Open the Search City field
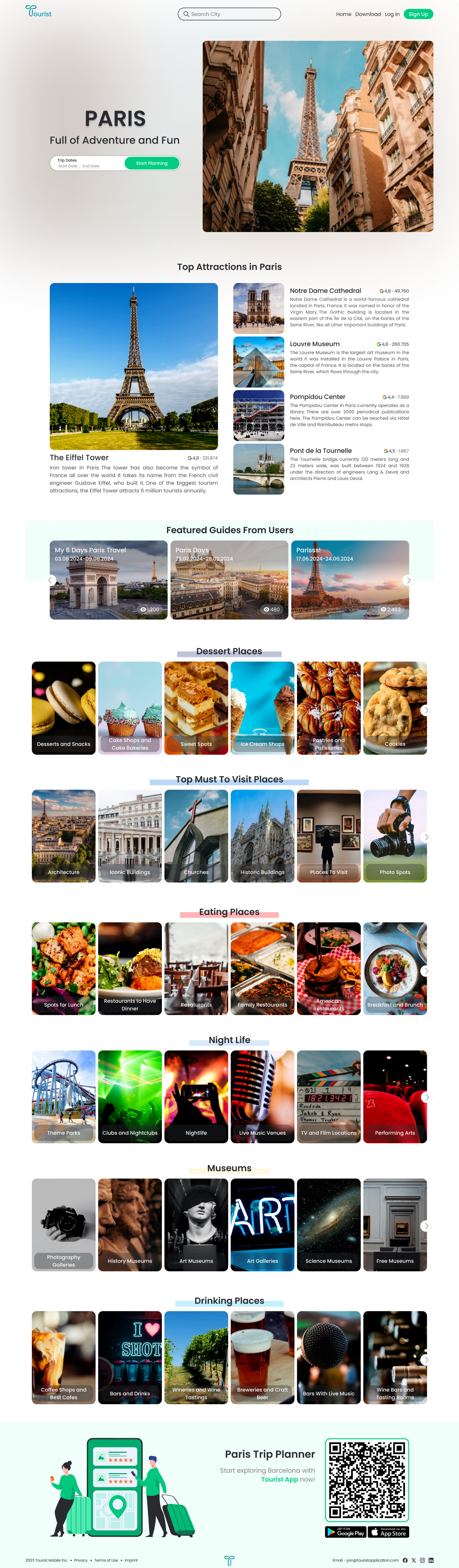The width and height of the screenshot is (459, 1568). (x=230, y=14)
